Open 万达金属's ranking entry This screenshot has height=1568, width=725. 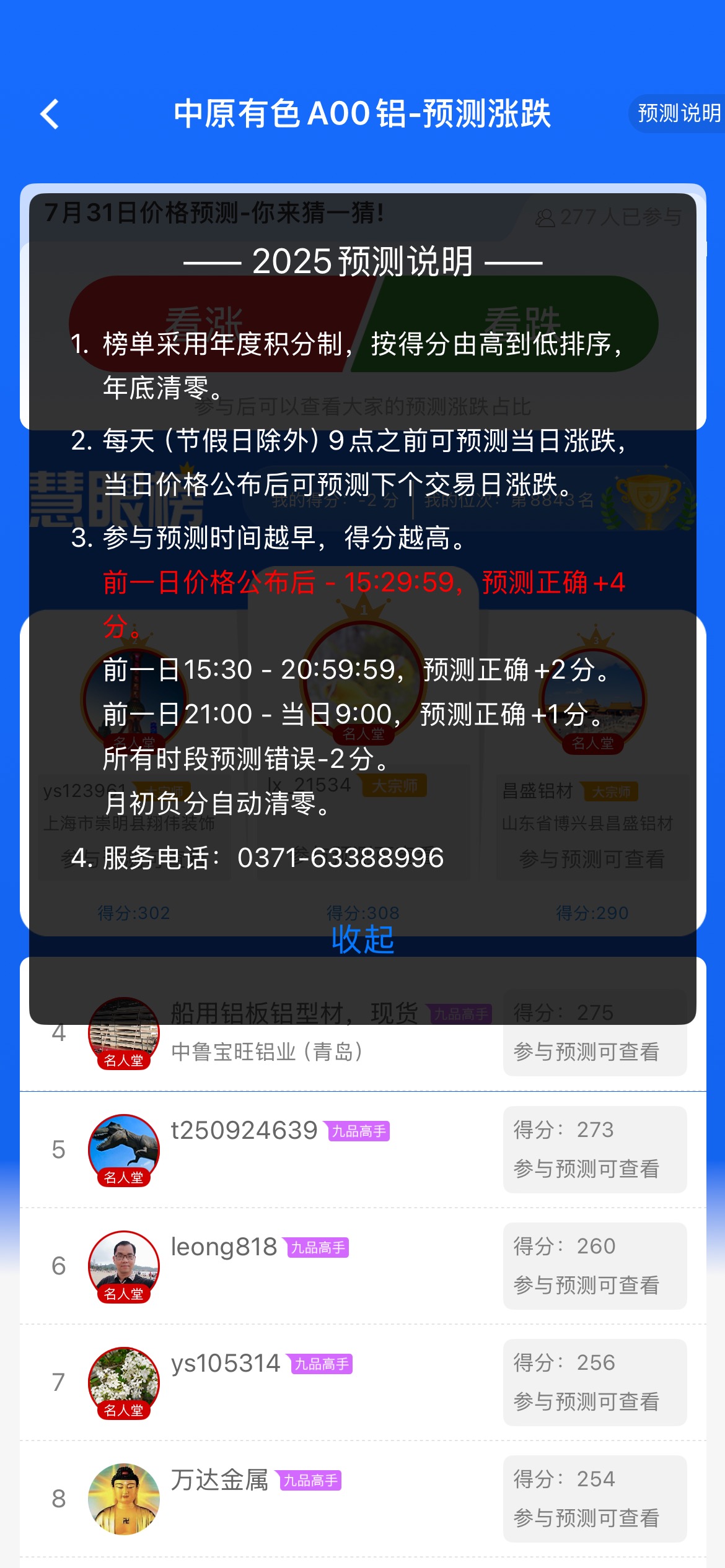(x=363, y=1499)
